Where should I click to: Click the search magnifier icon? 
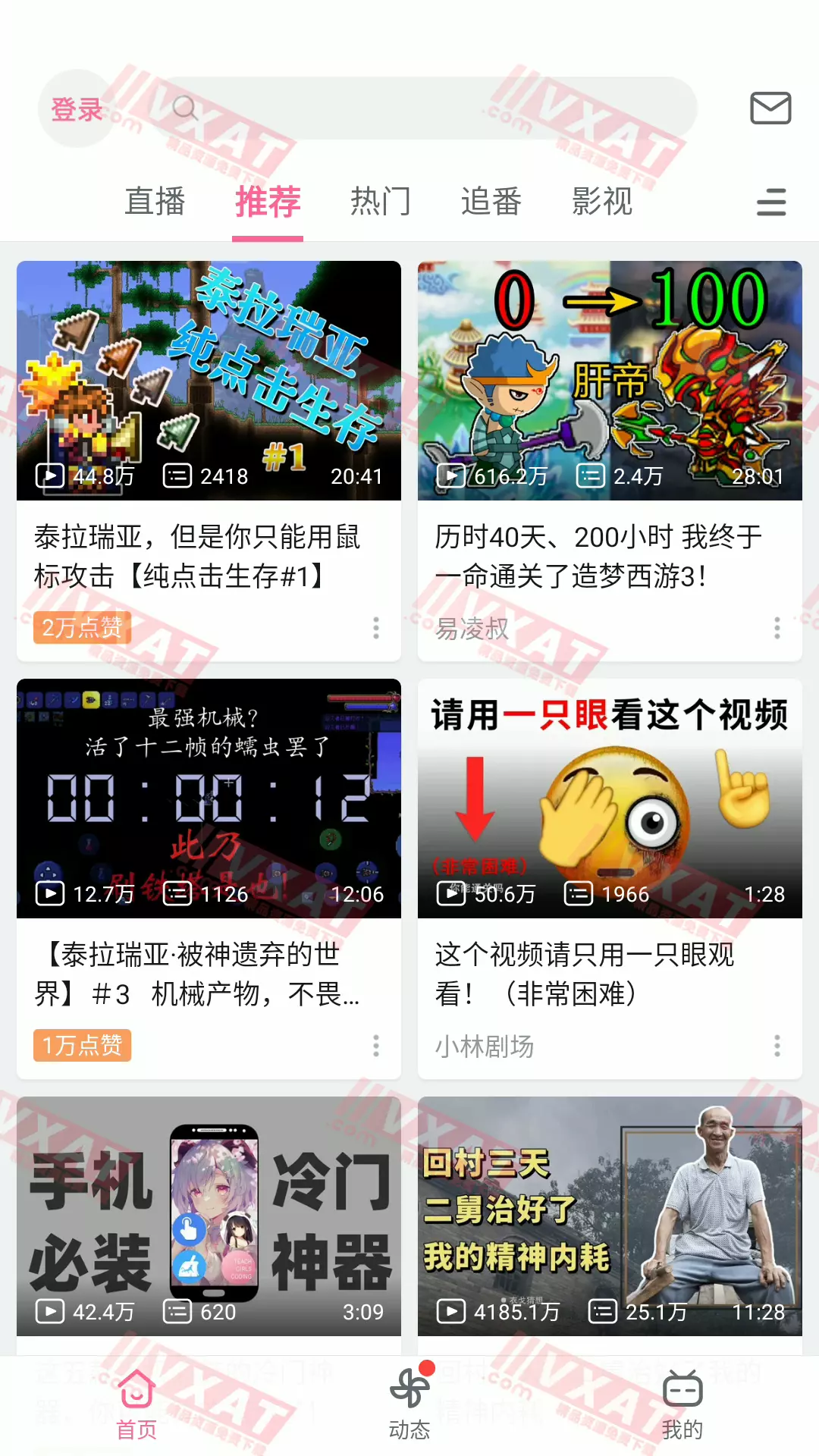tap(184, 109)
